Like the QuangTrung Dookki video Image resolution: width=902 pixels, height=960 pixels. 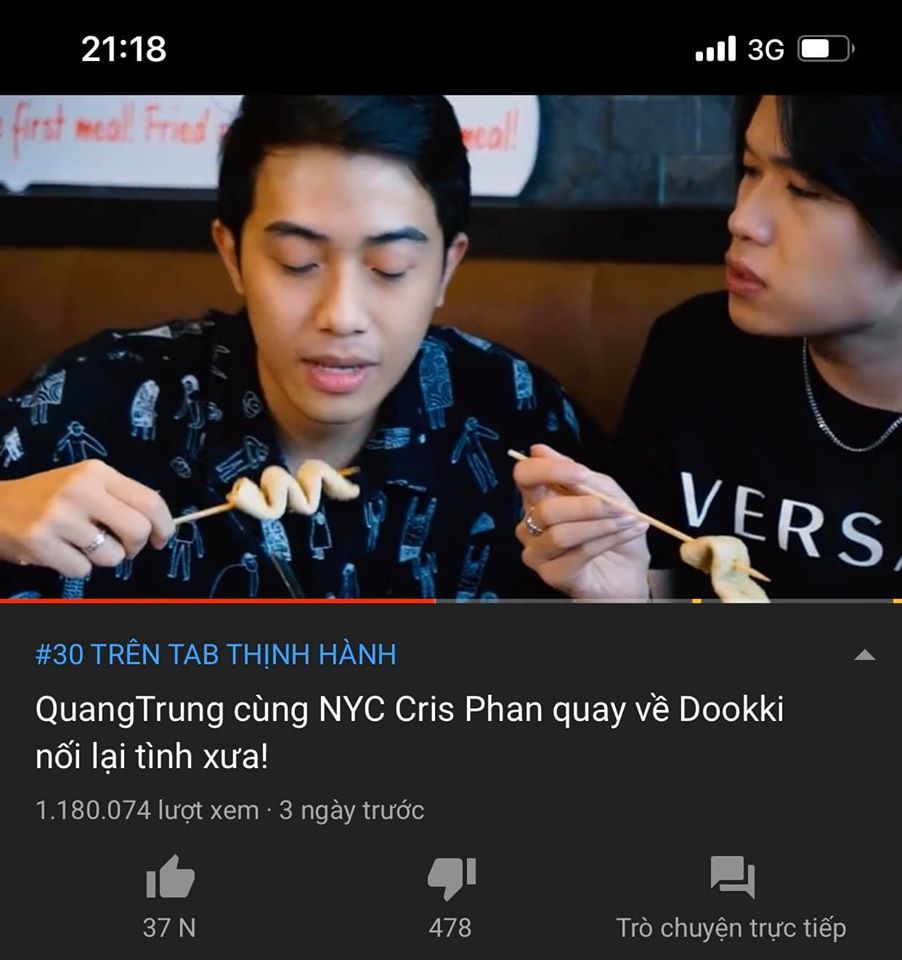click(x=170, y=880)
